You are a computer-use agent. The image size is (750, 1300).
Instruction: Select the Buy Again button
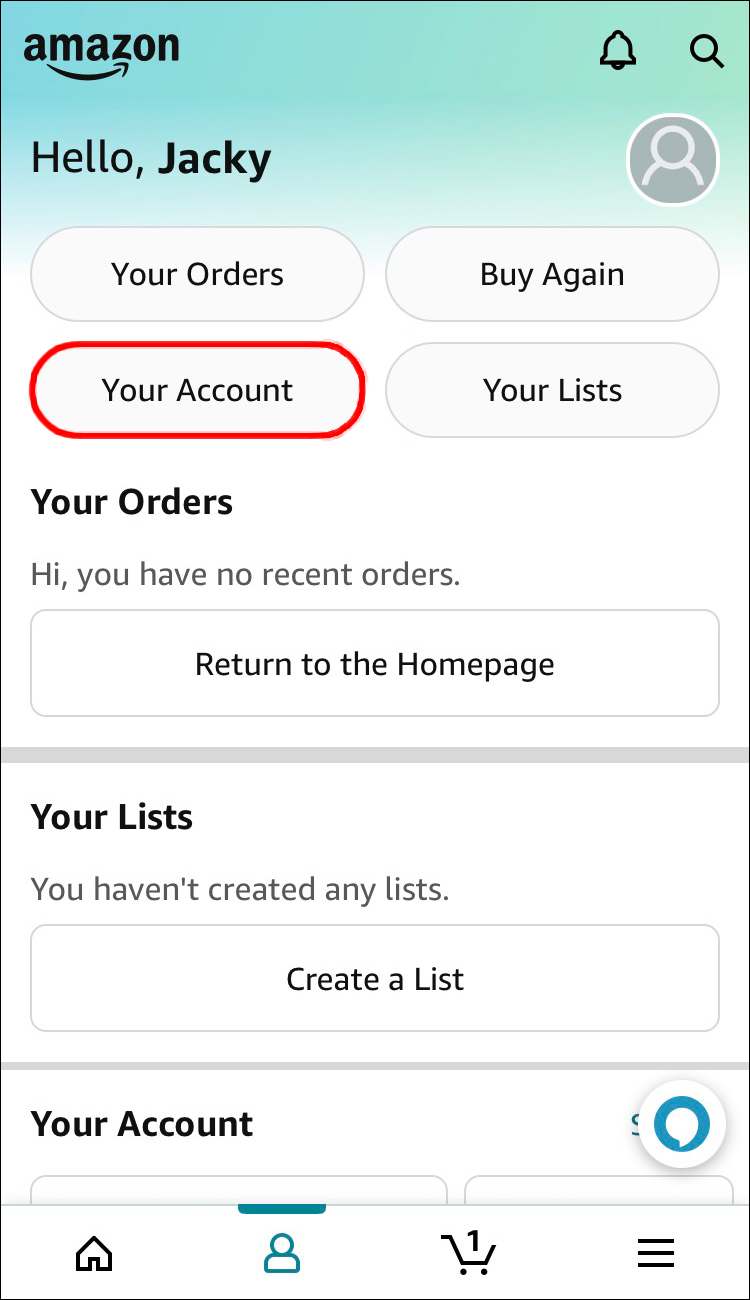[x=552, y=275]
